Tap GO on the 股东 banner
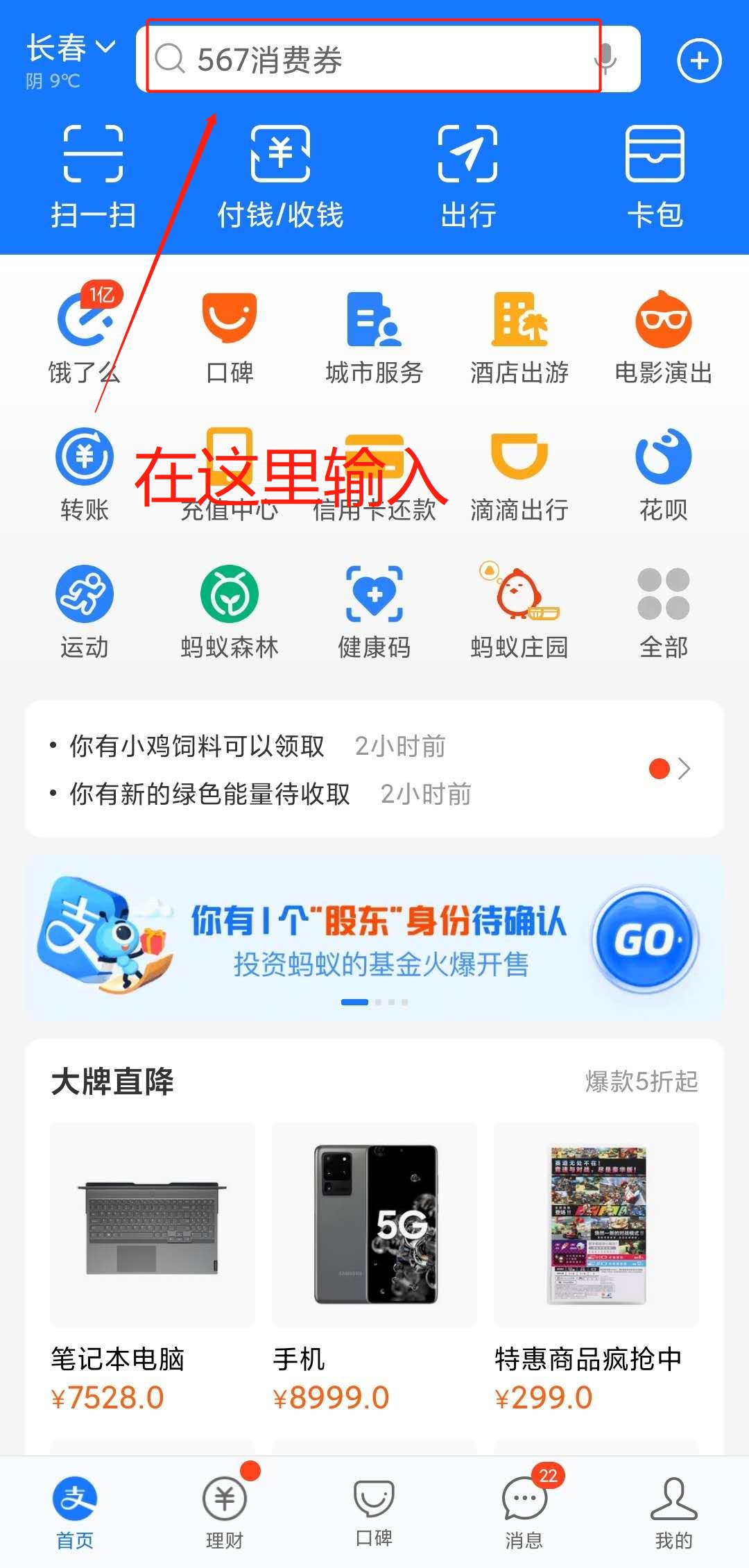 point(645,940)
